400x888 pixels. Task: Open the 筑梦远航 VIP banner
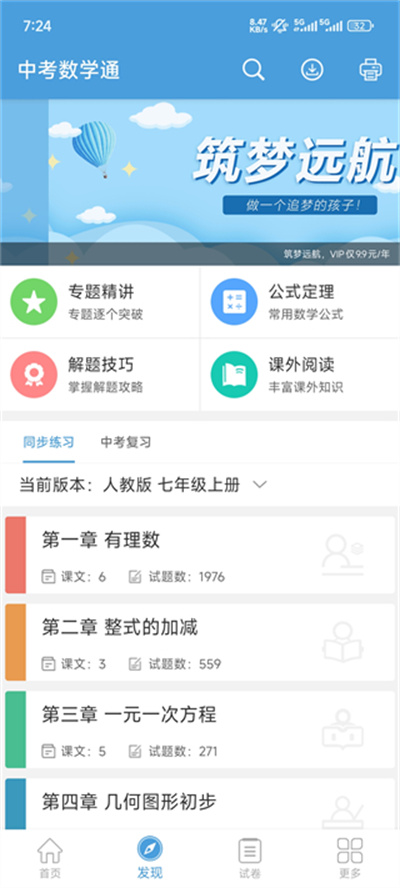(200, 182)
